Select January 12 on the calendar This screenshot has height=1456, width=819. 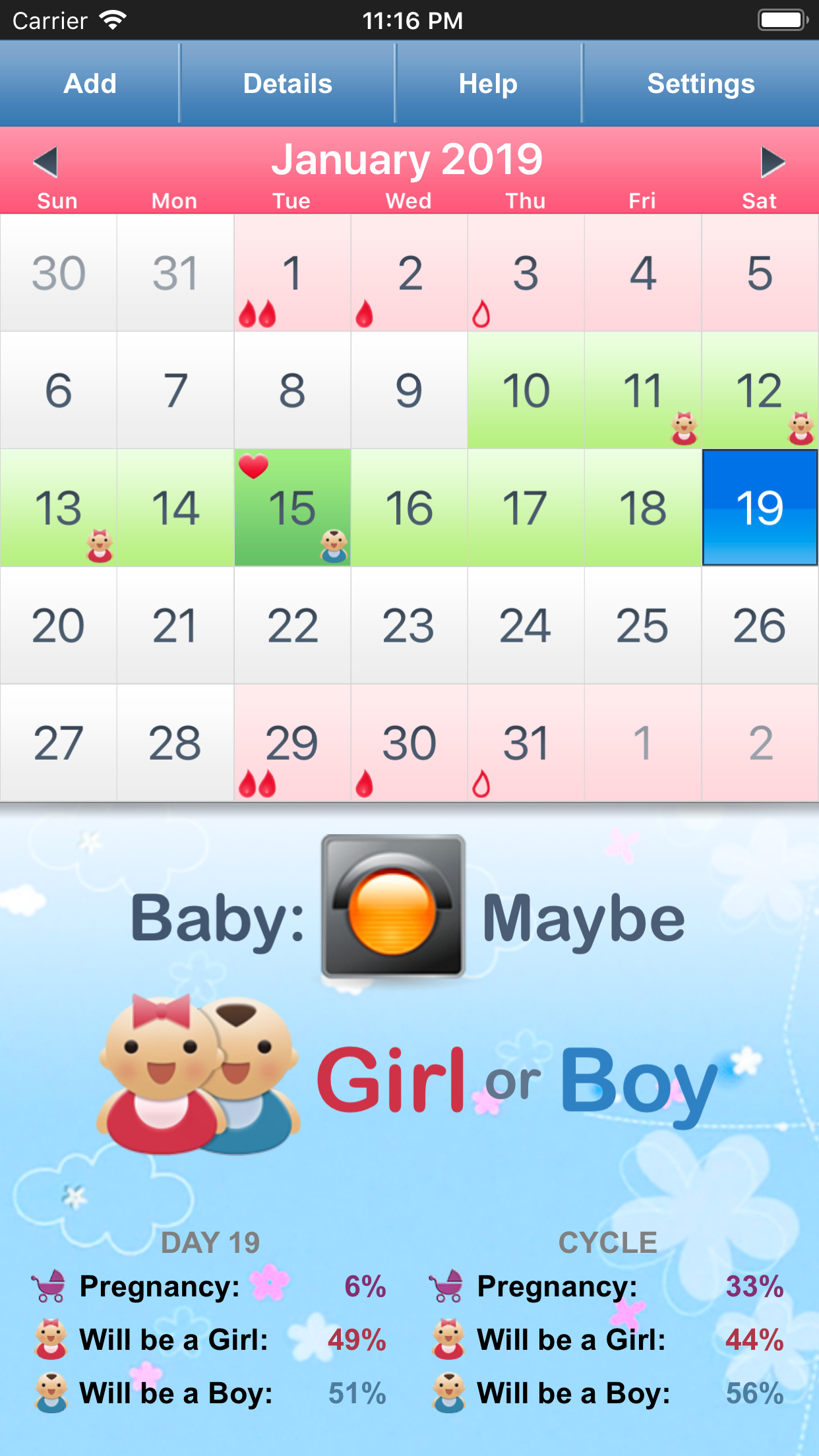point(760,390)
